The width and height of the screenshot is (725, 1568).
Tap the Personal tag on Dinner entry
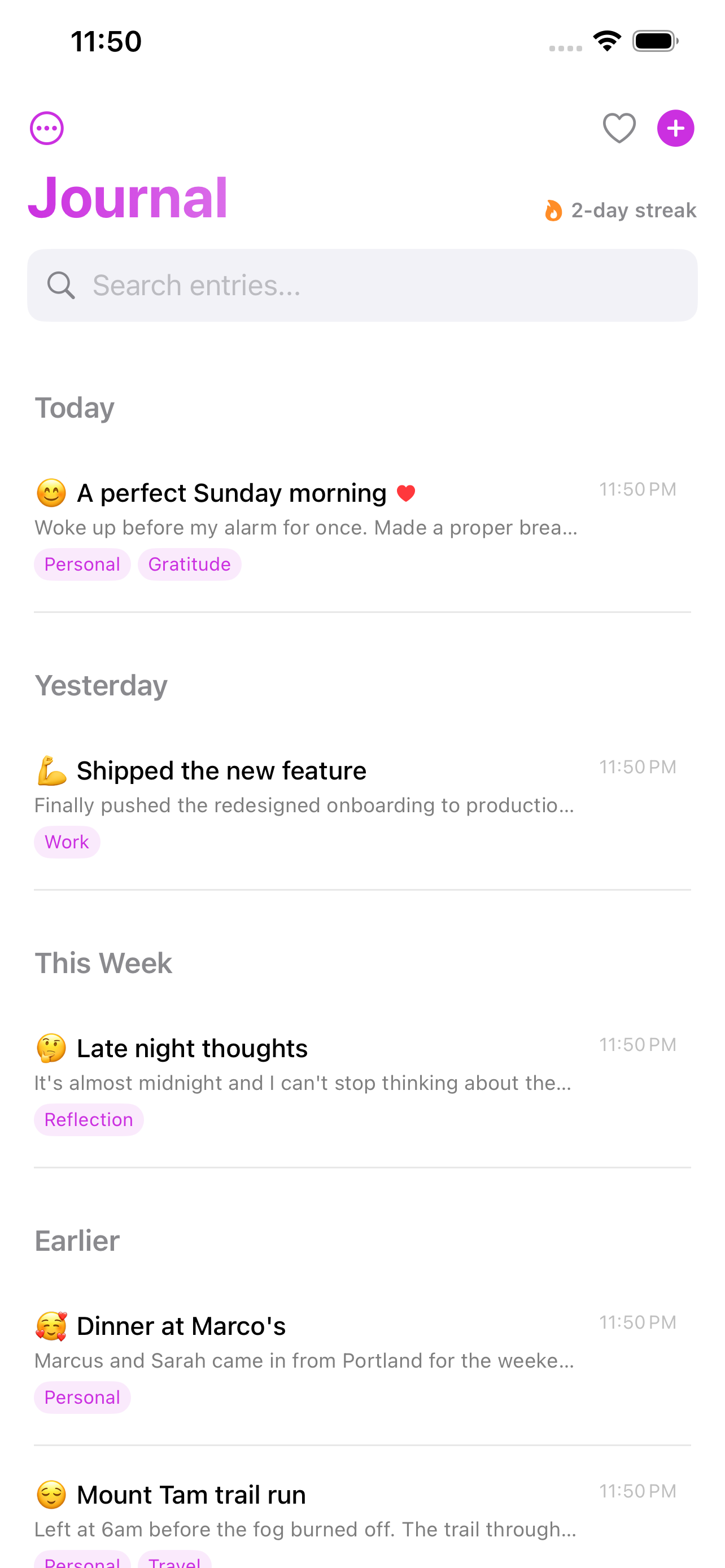pyautogui.click(x=82, y=1397)
